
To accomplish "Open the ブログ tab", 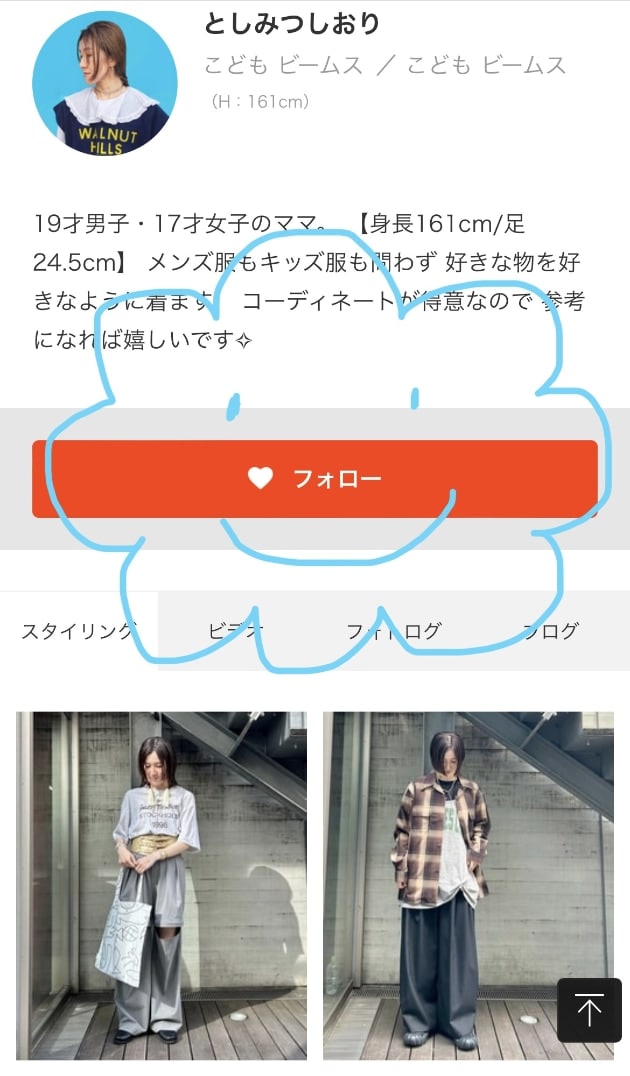I will (x=550, y=631).
